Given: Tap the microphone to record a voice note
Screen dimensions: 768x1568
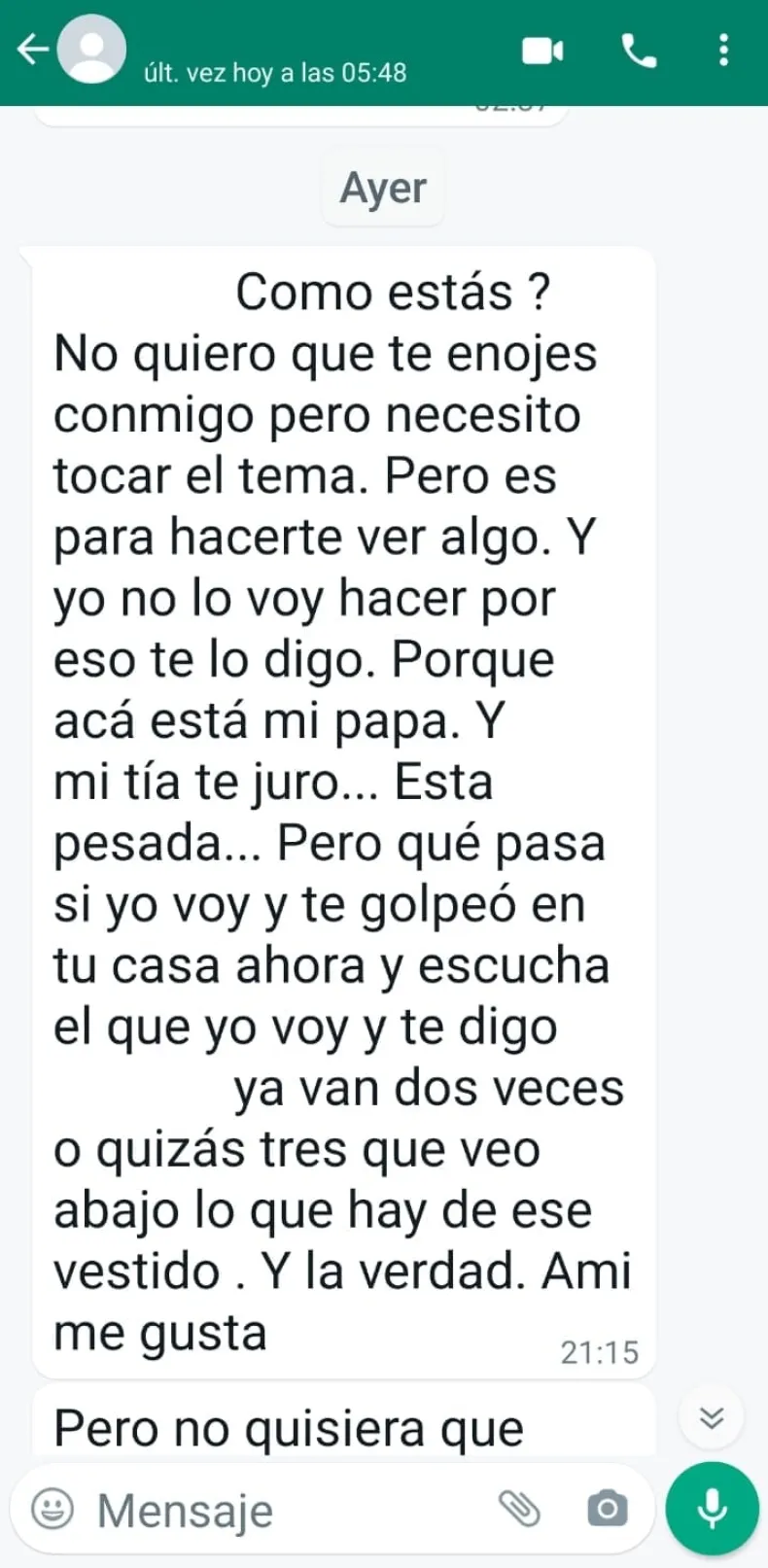Looking at the screenshot, I should [713, 1509].
